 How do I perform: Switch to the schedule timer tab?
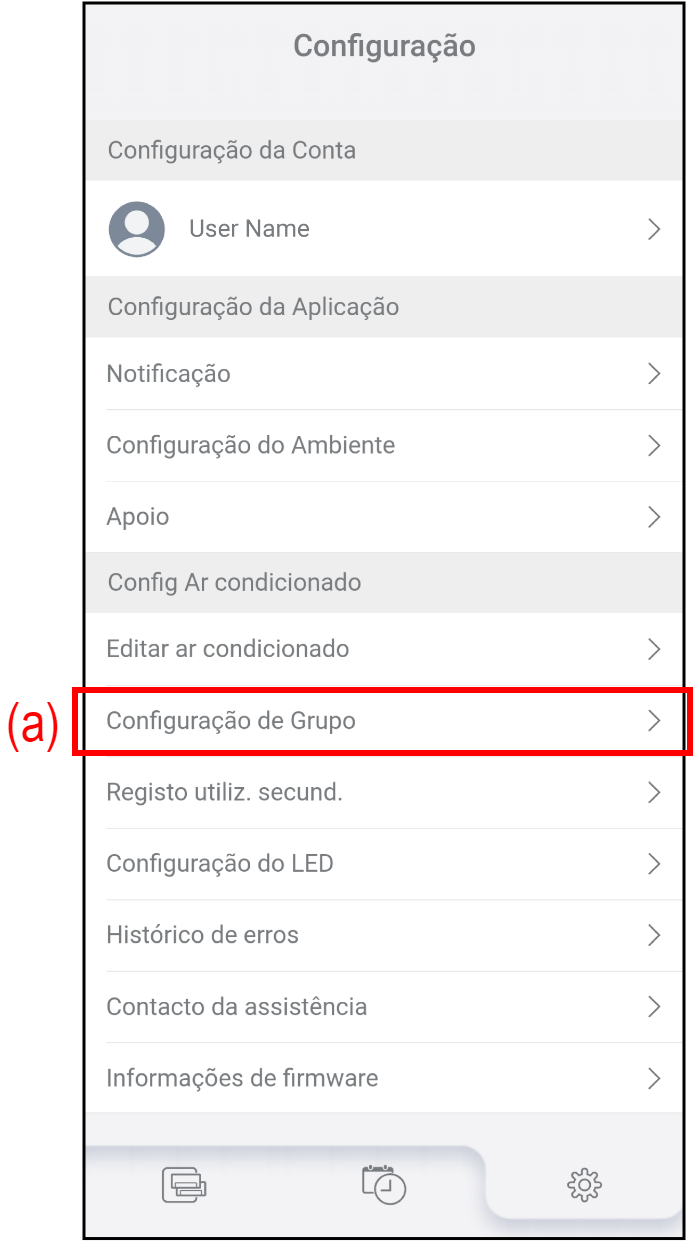tap(384, 1185)
